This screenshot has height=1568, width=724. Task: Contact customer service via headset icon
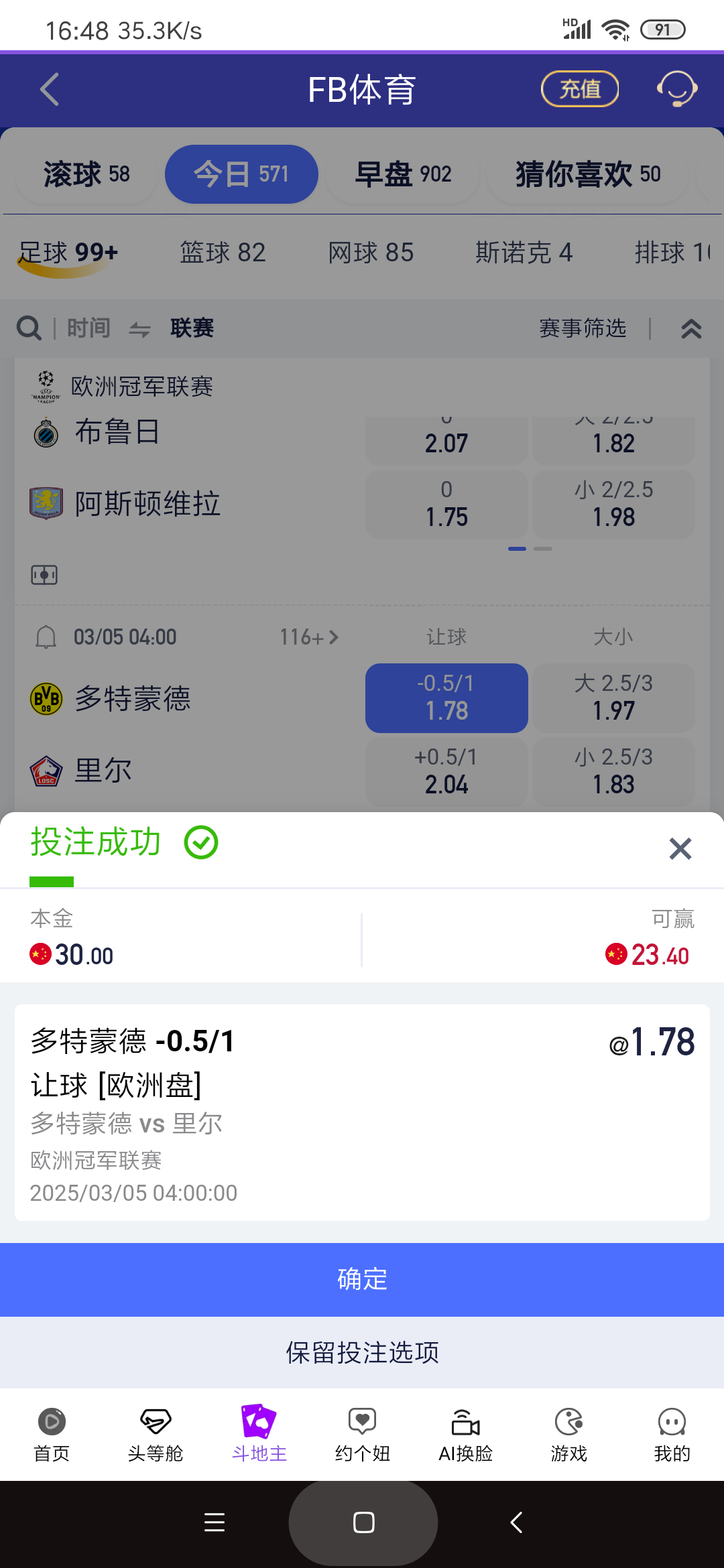click(677, 89)
